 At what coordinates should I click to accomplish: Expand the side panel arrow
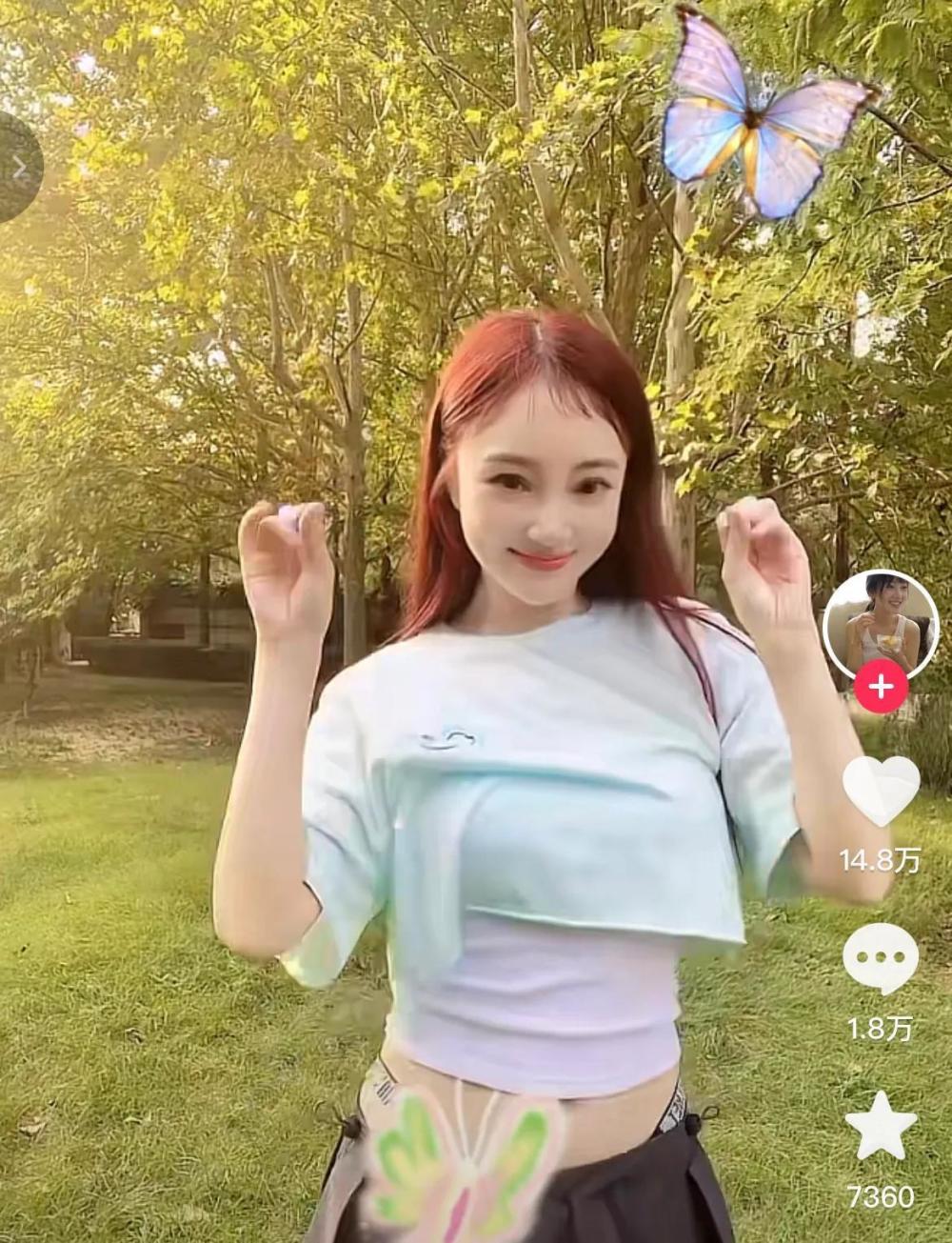19,169
